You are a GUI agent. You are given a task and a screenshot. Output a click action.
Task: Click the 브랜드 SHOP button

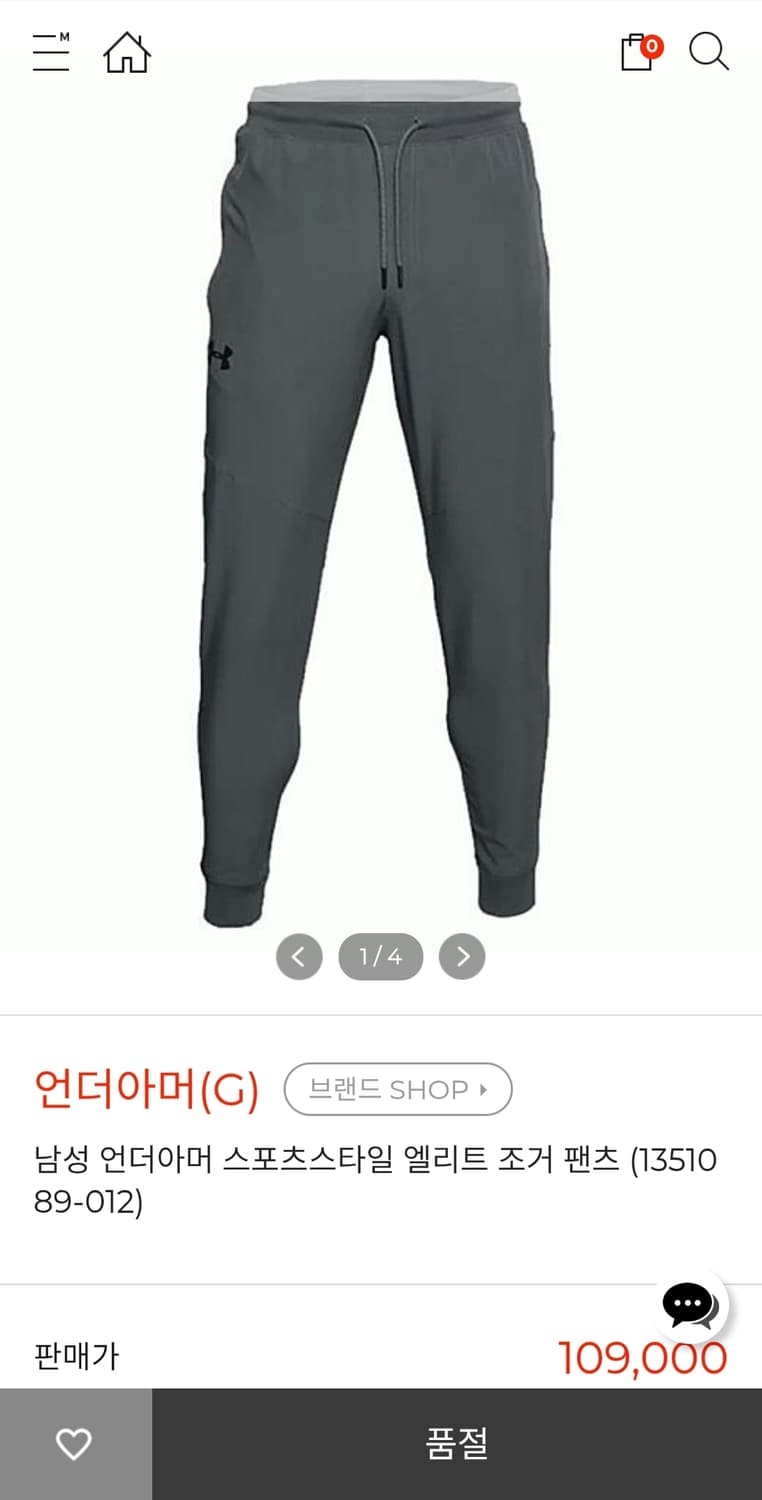coord(397,1089)
